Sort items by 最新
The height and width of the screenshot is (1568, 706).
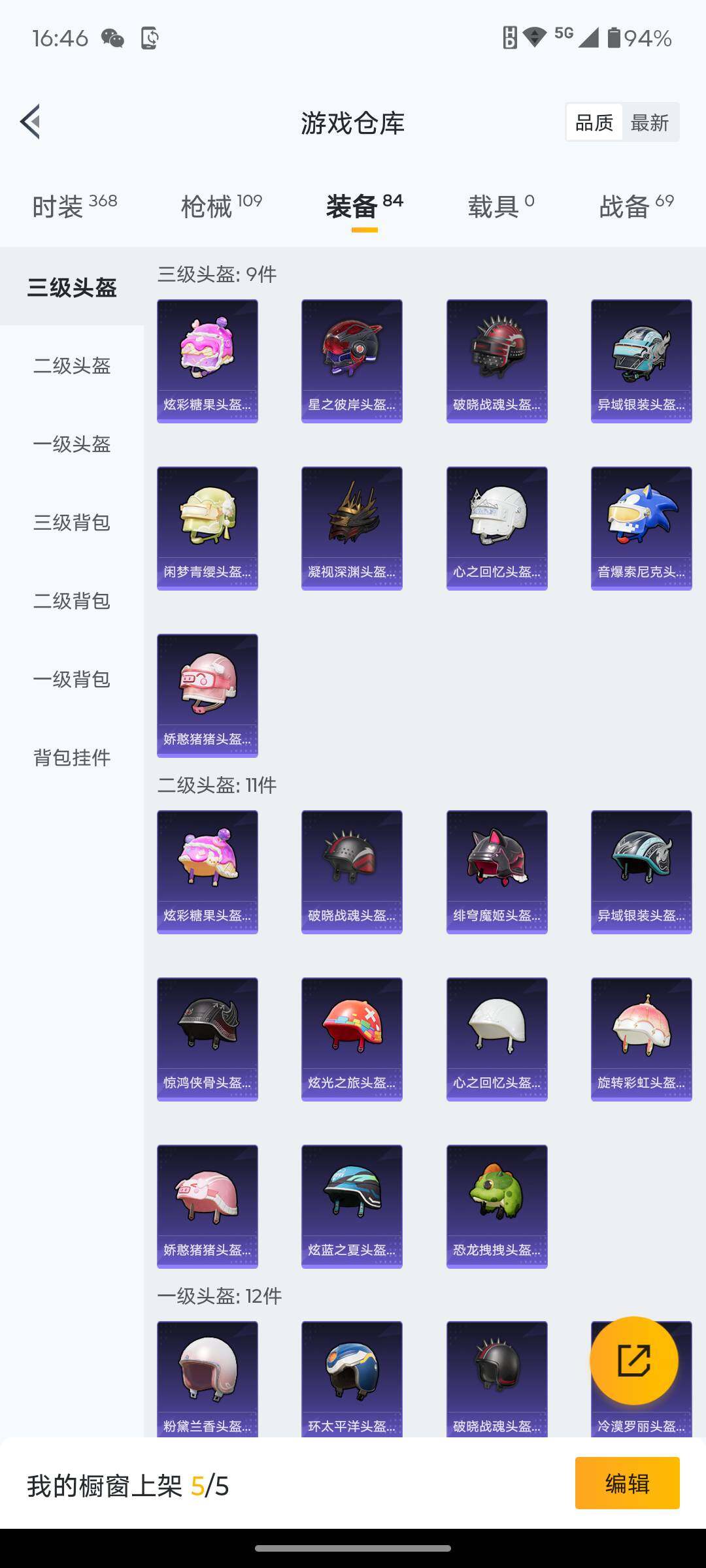(649, 122)
